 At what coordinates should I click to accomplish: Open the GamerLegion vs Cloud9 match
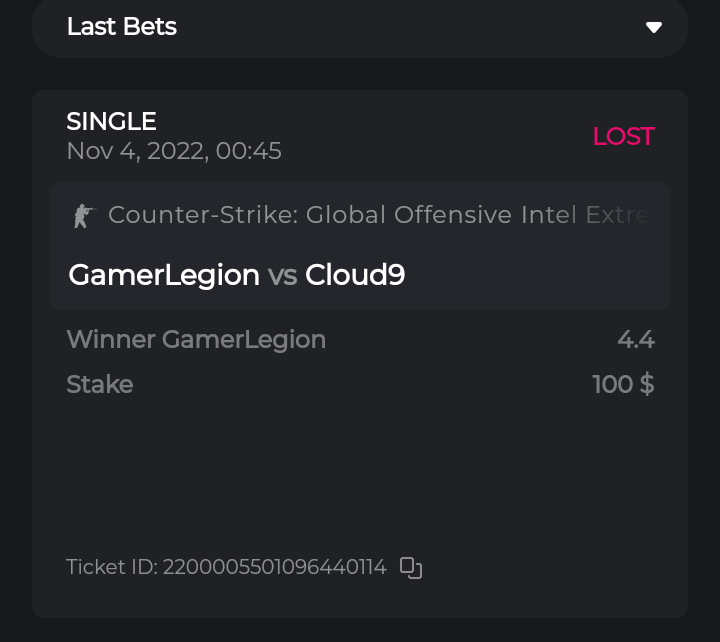pos(237,275)
